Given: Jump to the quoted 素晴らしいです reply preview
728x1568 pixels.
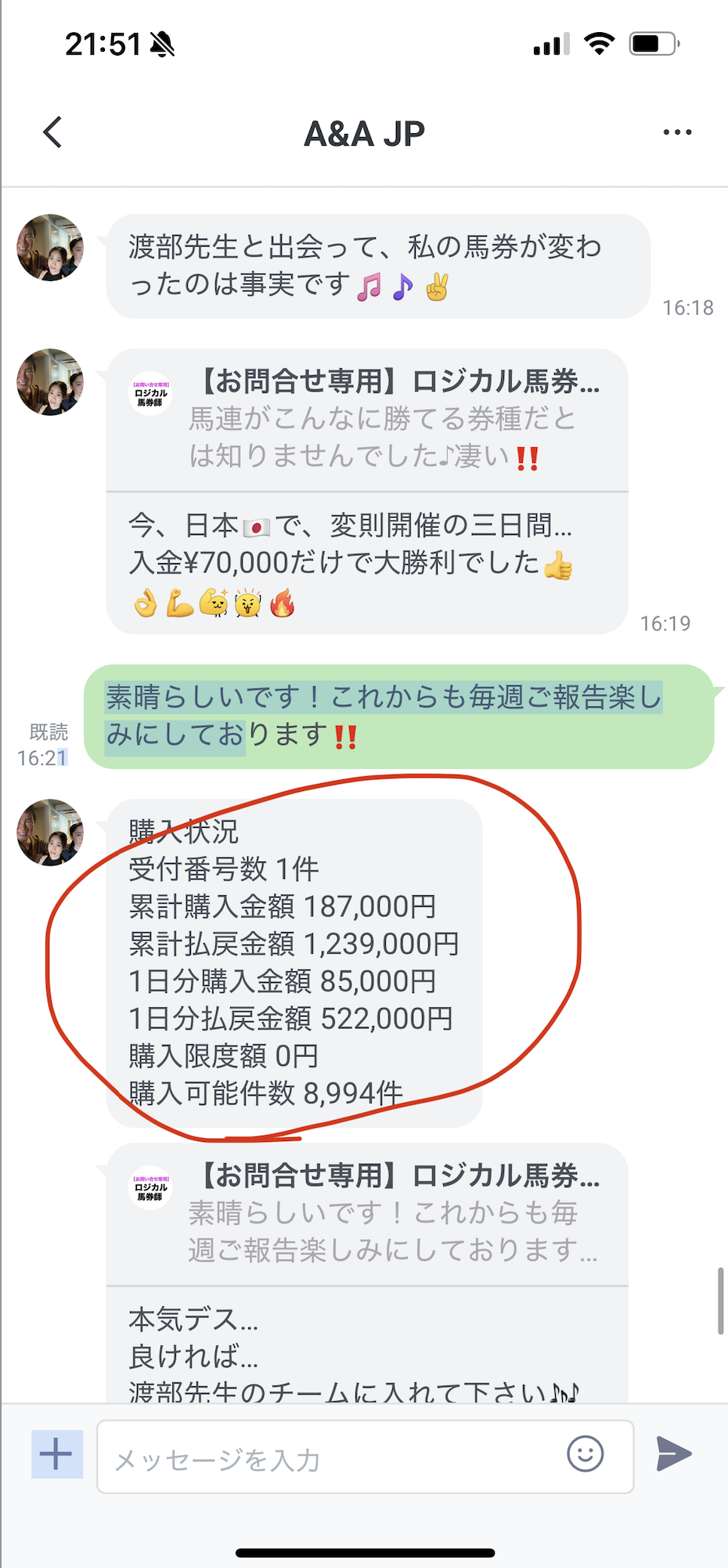Looking at the screenshot, I should (367, 1213).
